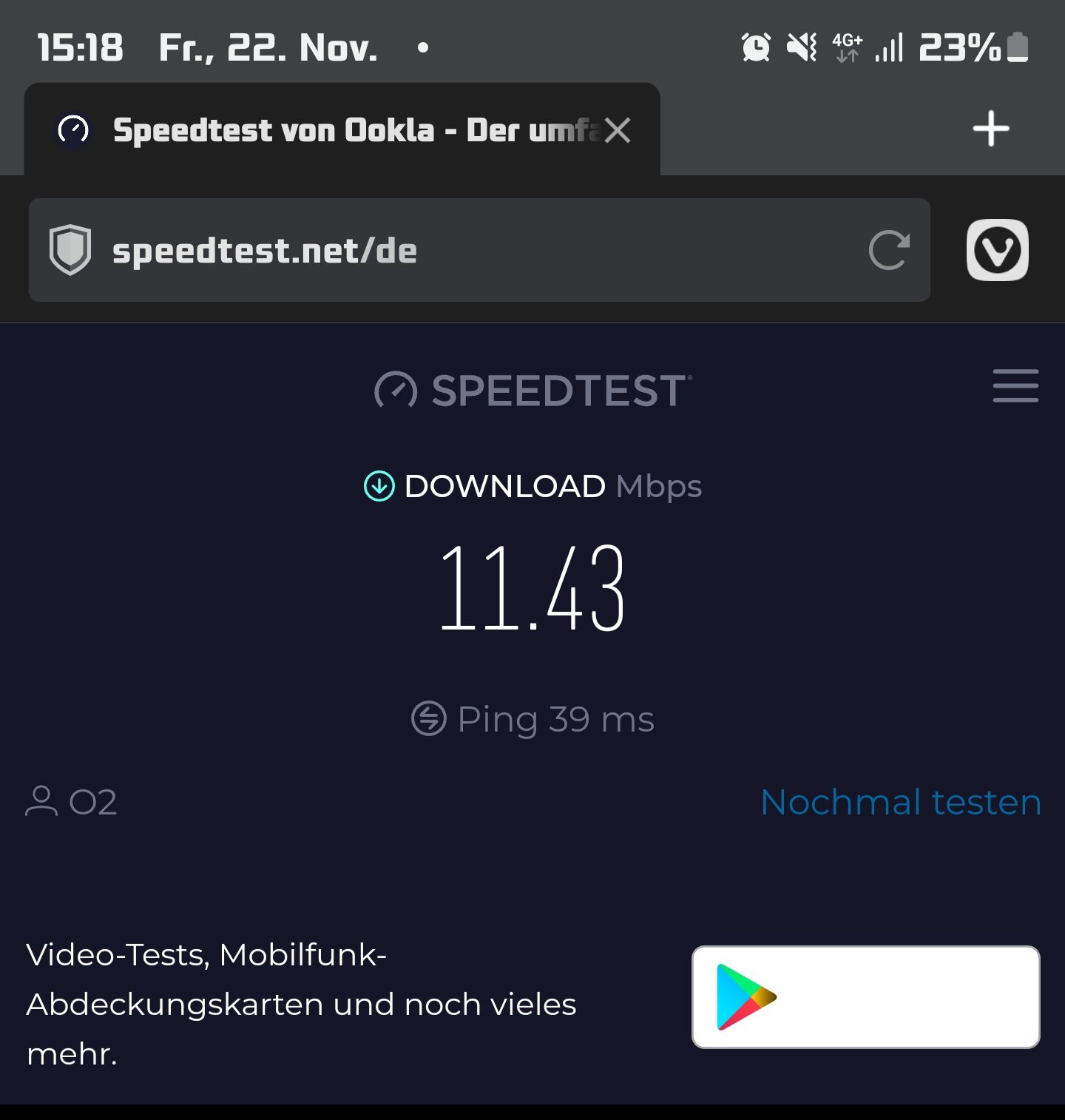The width and height of the screenshot is (1065, 1120).
Task: Reload the current page
Action: [888, 250]
